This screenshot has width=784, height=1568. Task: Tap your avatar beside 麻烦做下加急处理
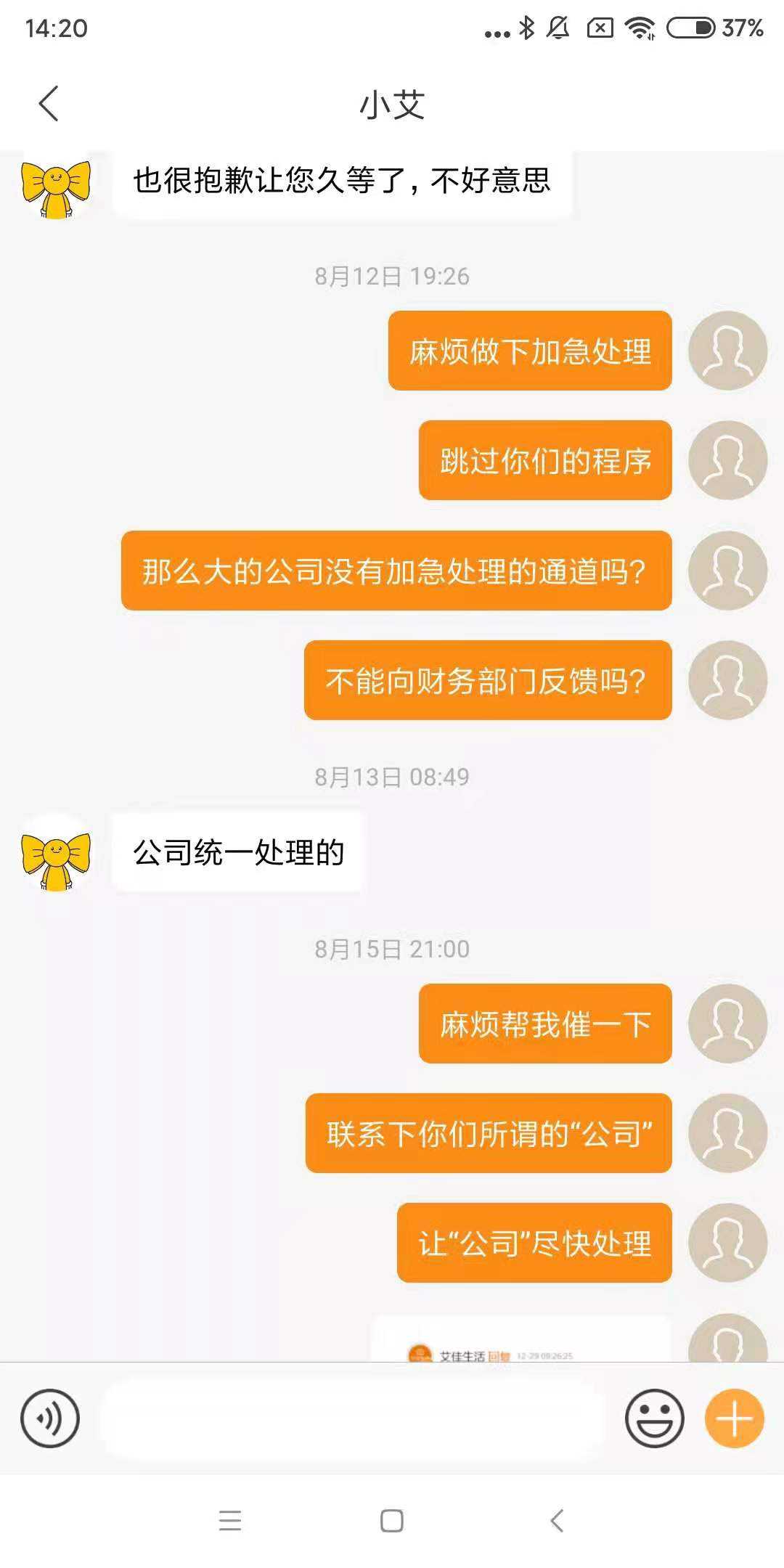click(727, 351)
